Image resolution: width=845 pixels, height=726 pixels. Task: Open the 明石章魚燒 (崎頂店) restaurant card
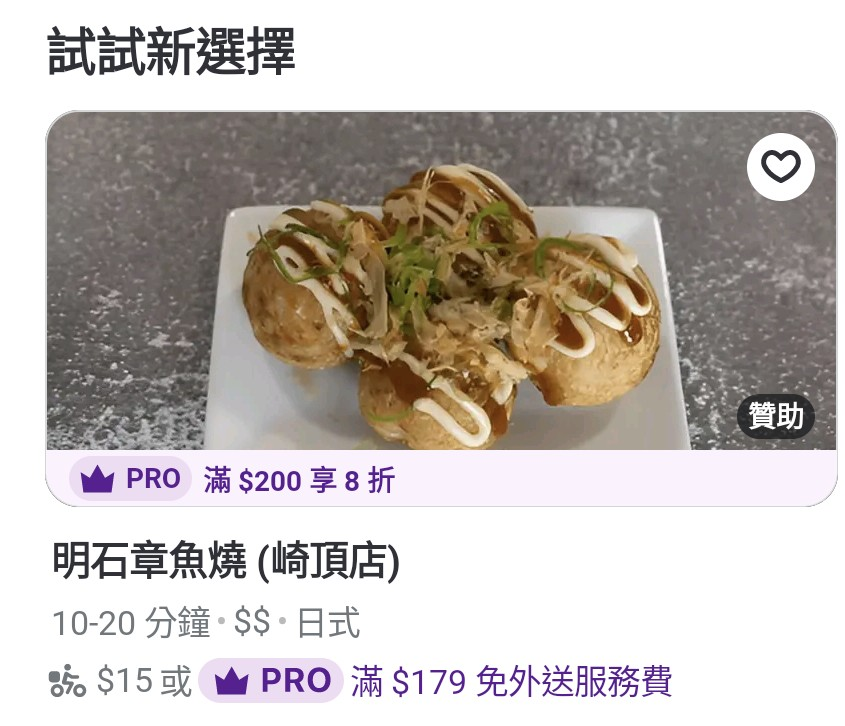tap(440, 300)
